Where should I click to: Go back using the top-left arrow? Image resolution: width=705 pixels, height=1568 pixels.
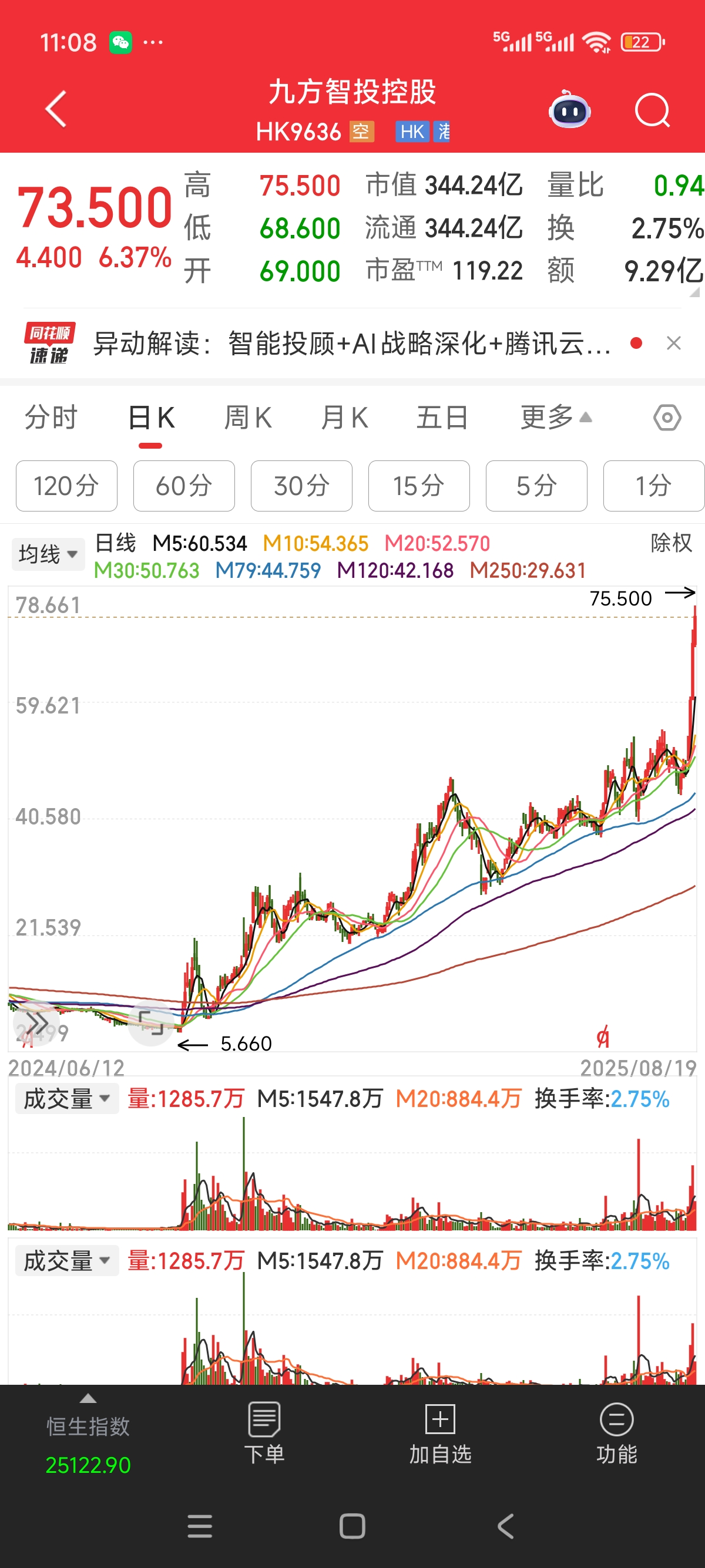(56, 110)
